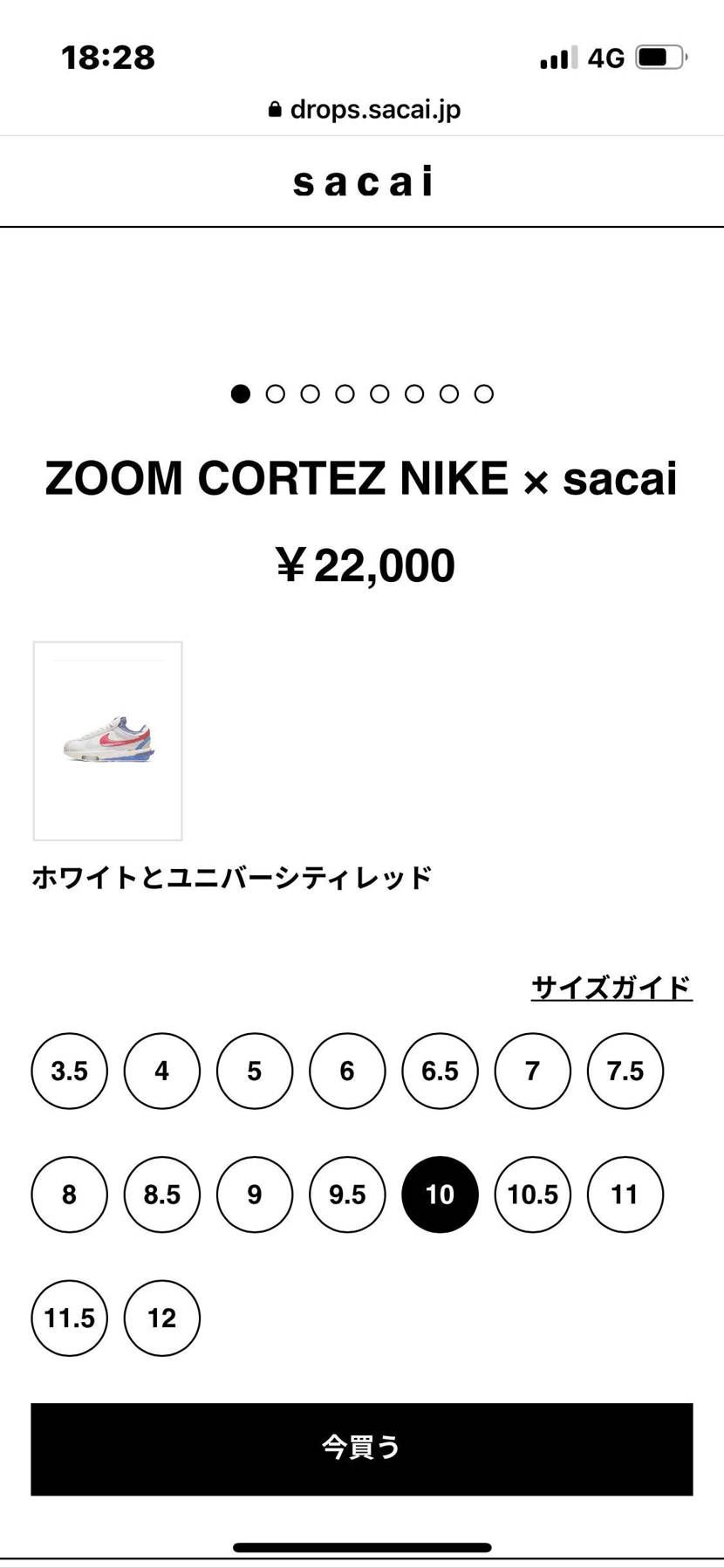Pick size 9.5
This screenshot has width=724, height=1568.
(347, 1195)
